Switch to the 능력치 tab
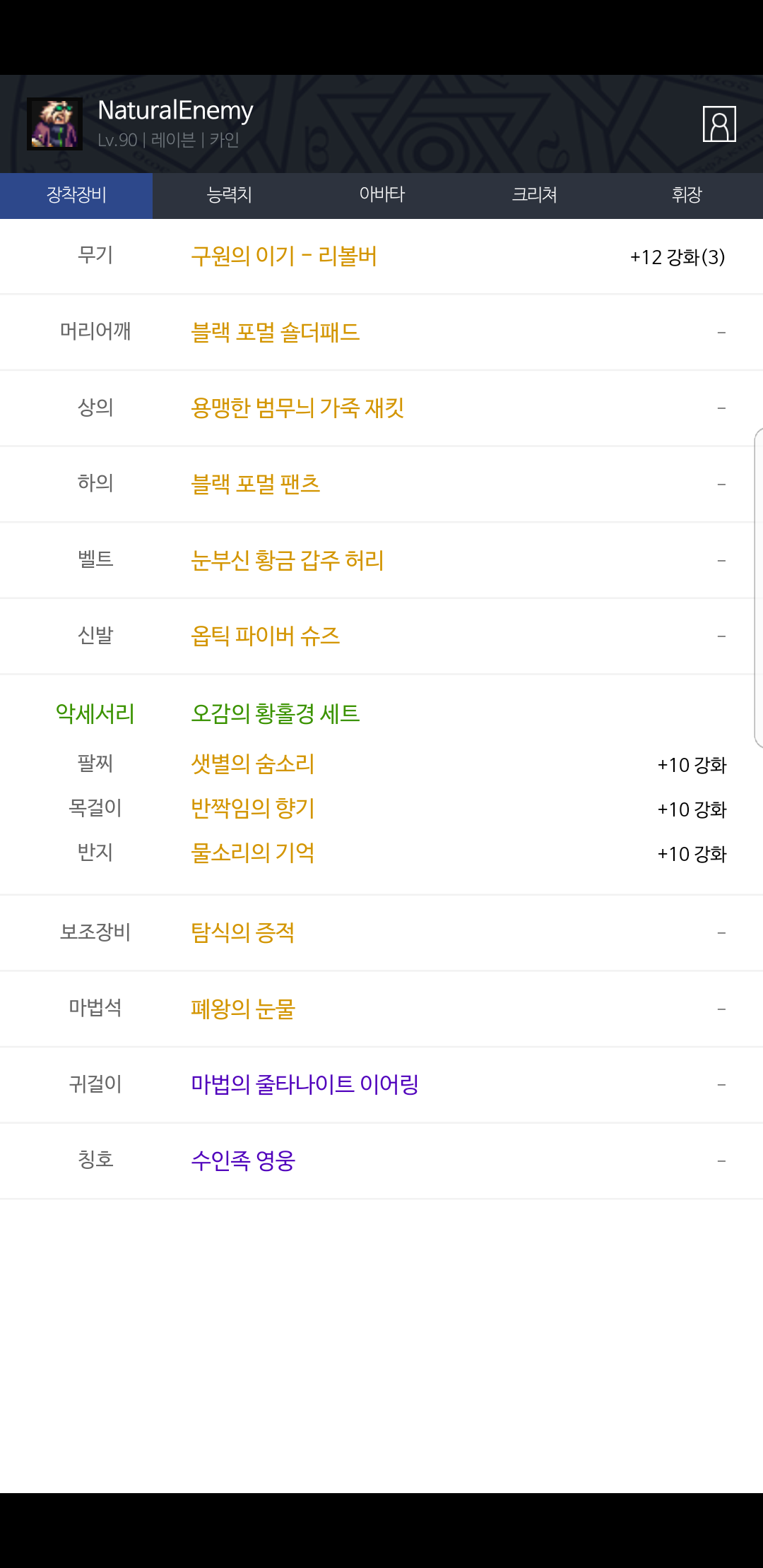Viewport: 763px width, 1568px height. click(229, 195)
